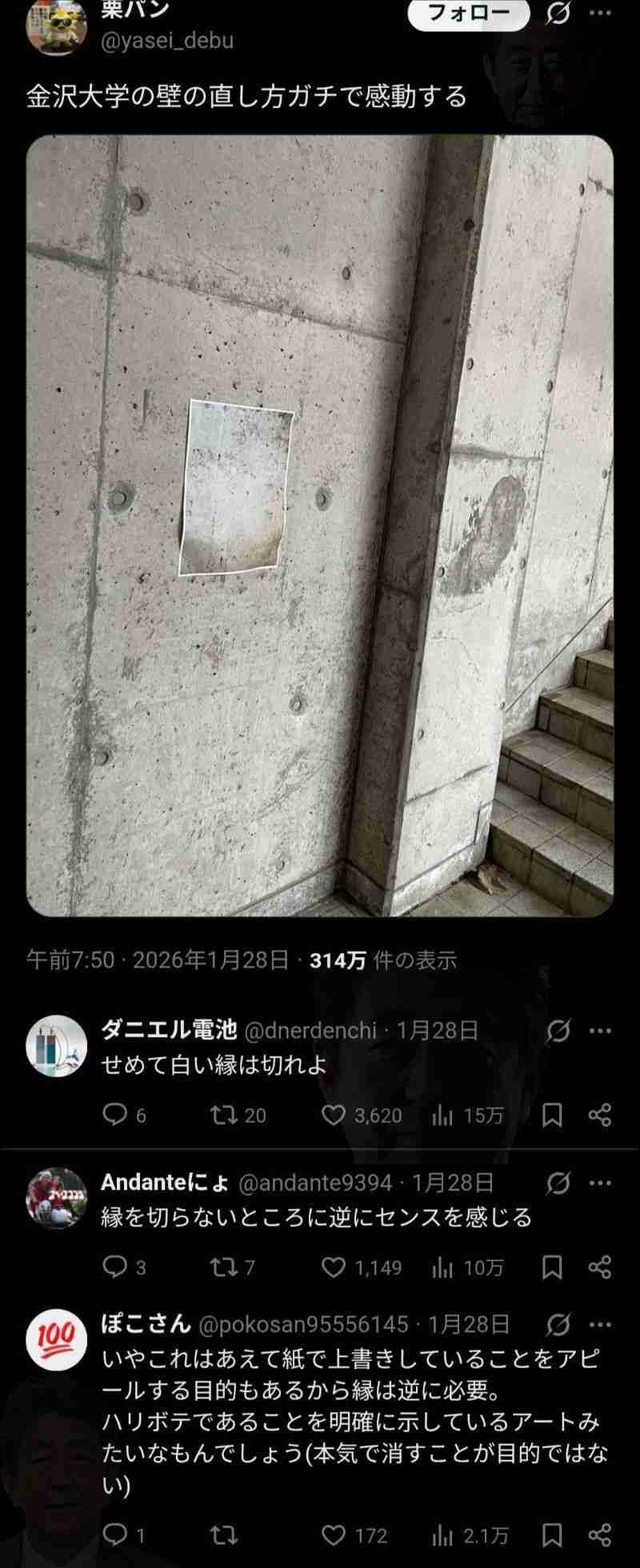This screenshot has width=640, height=1568.
Task: Reply to ダニエル電池's comment
Action: click(115, 1115)
